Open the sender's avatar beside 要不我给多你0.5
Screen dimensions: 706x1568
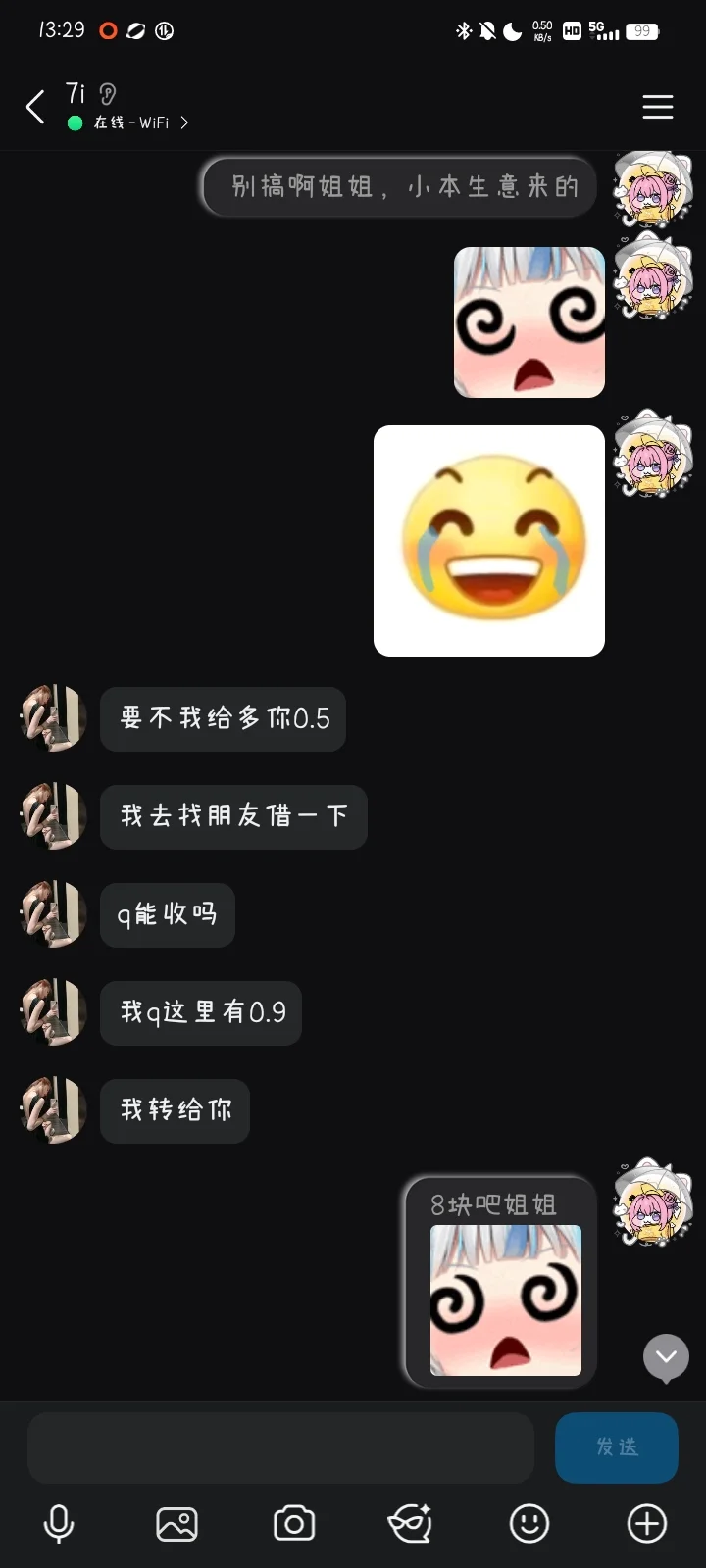pos(53,718)
